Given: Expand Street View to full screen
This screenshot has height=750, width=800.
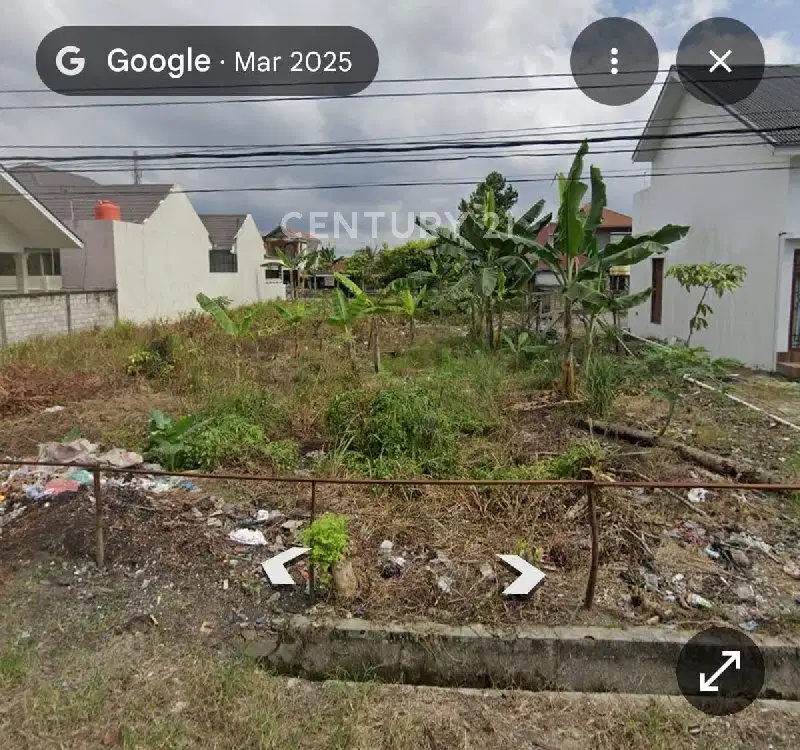Looking at the screenshot, I should 720,671.
